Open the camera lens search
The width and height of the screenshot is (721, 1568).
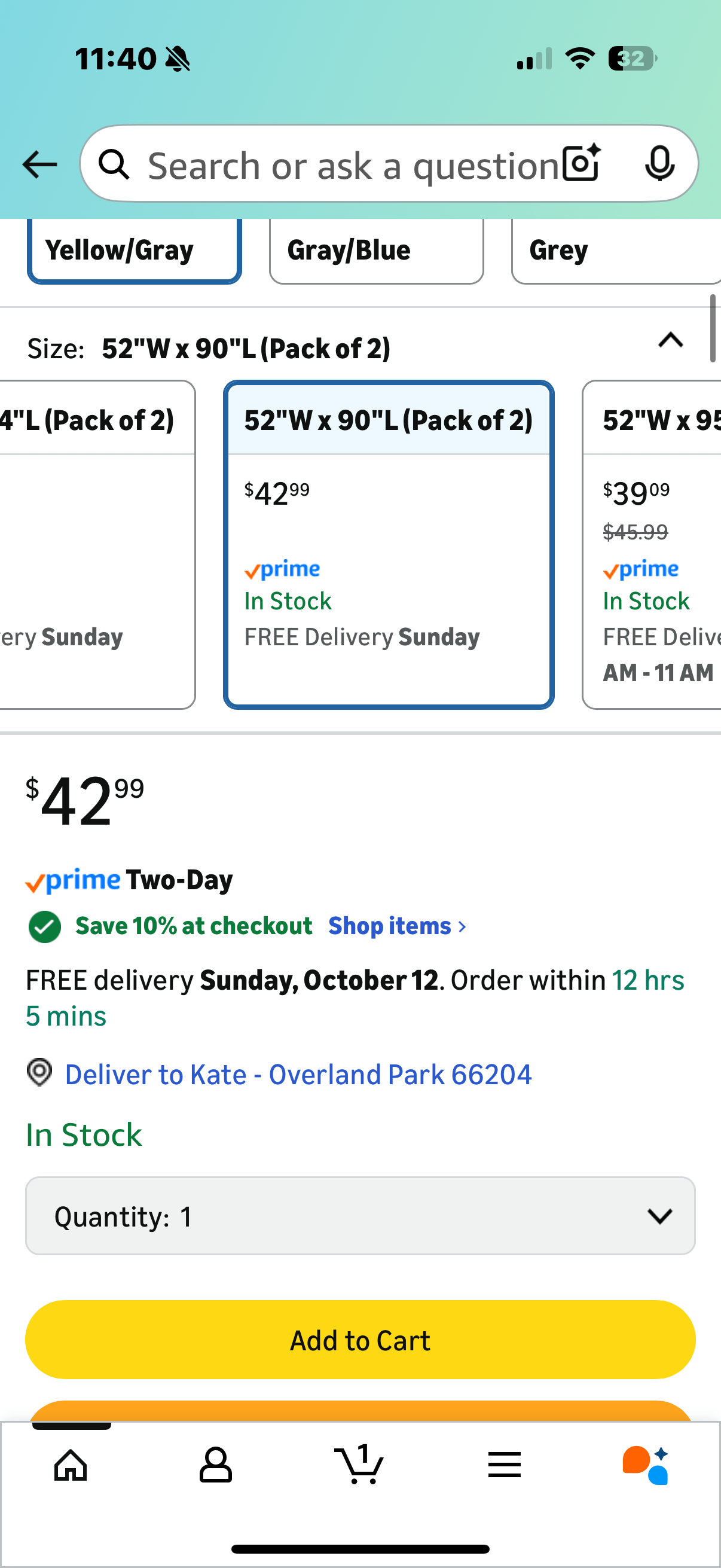coord(581,164)
